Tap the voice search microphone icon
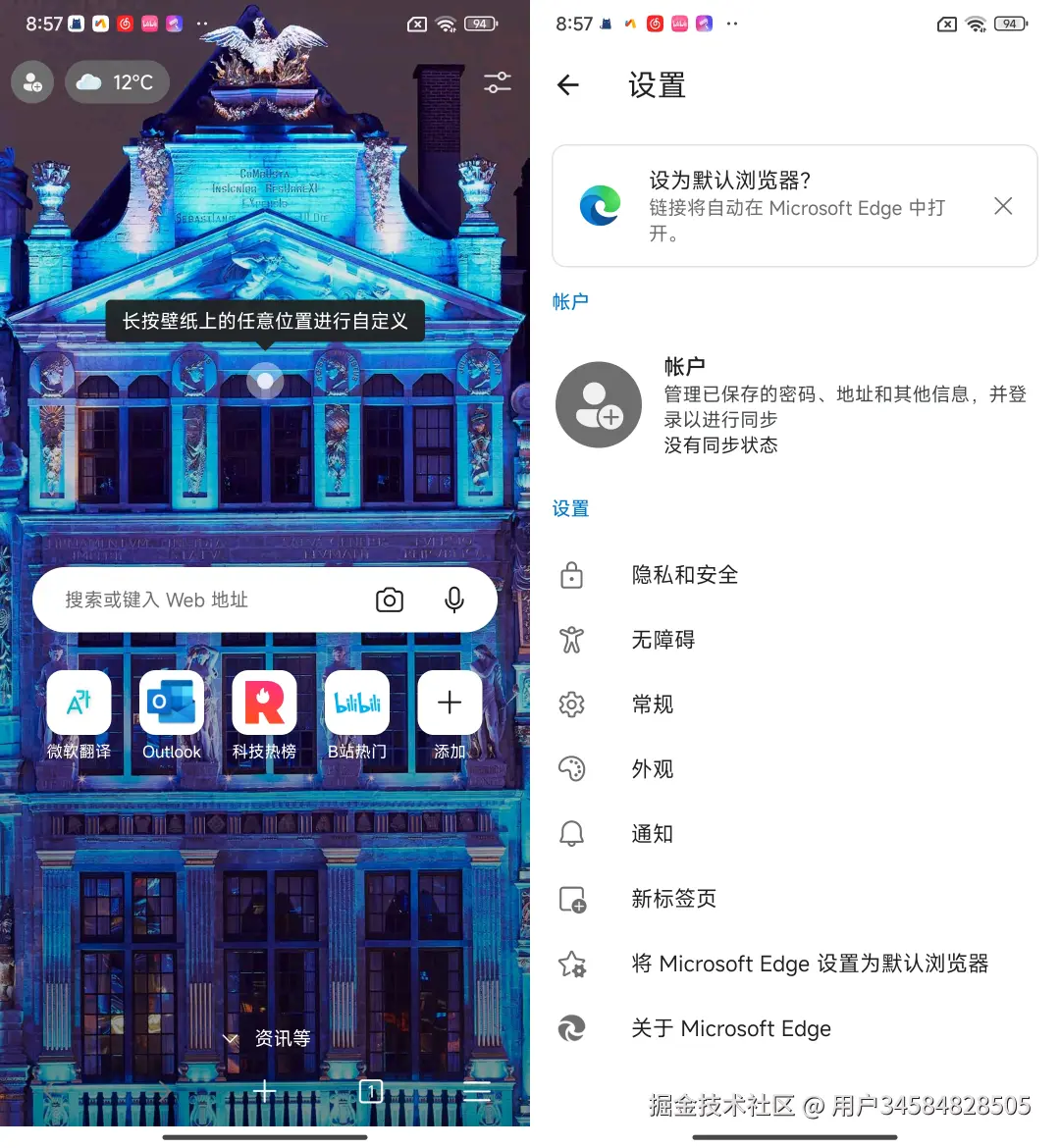 (x=453, y=600)
